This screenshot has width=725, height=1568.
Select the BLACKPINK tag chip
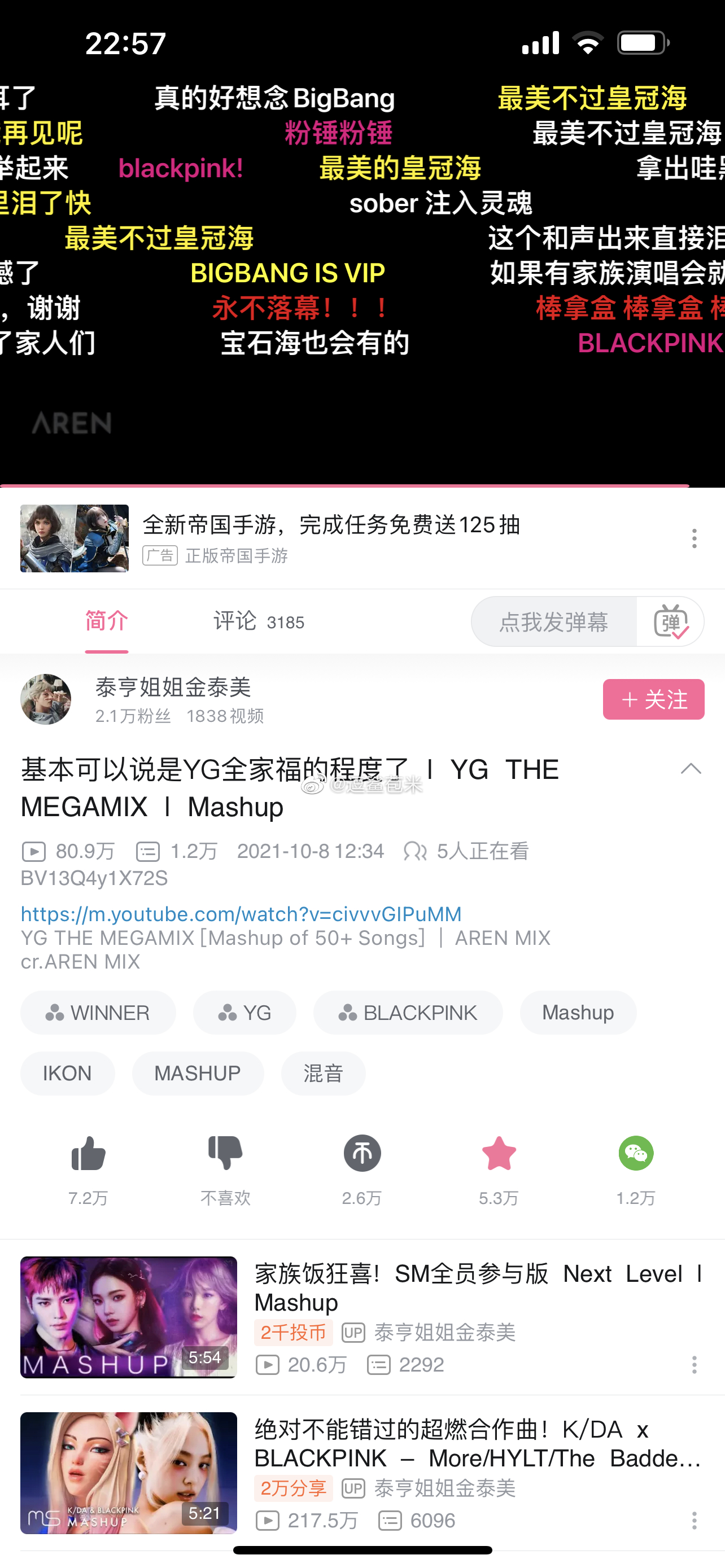click(x=408, y=1013)
